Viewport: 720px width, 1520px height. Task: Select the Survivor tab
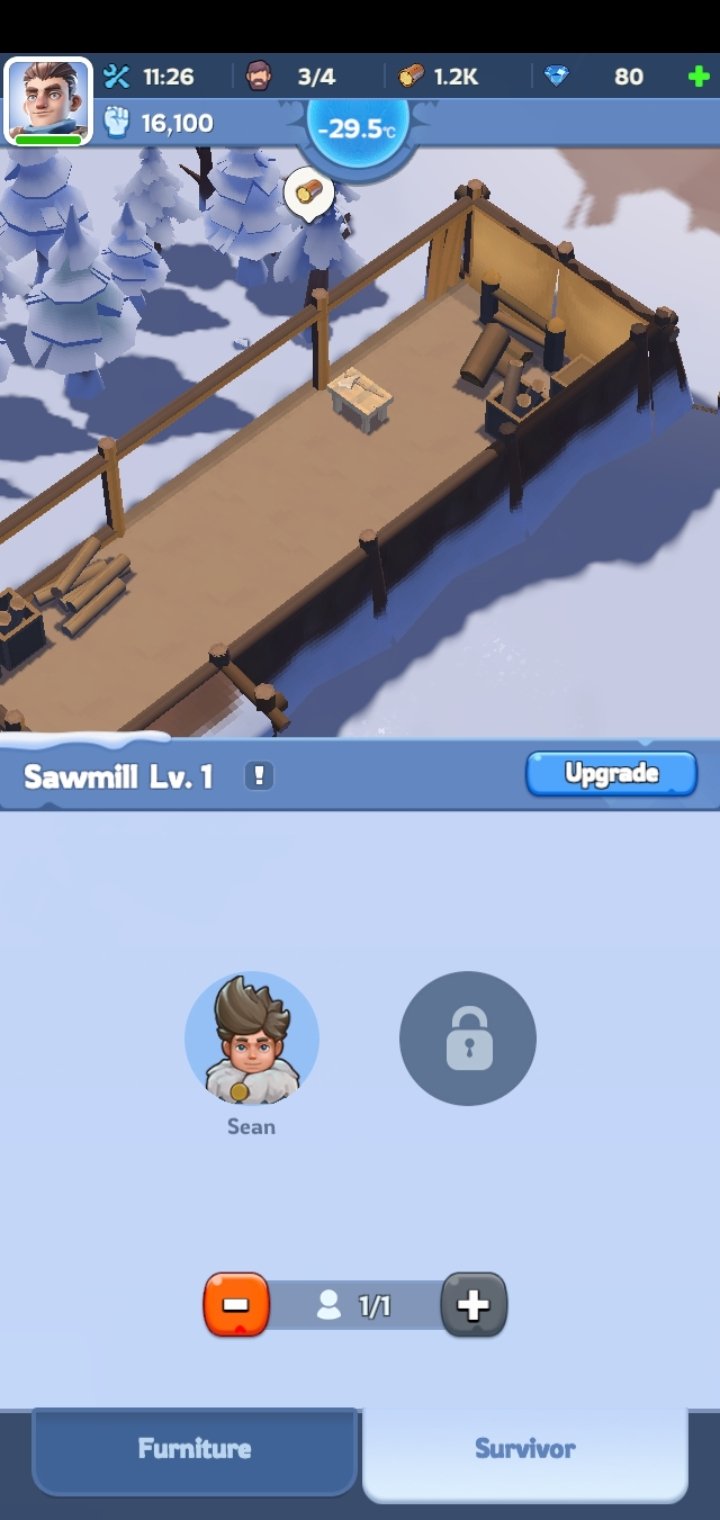click(525, 1449)
